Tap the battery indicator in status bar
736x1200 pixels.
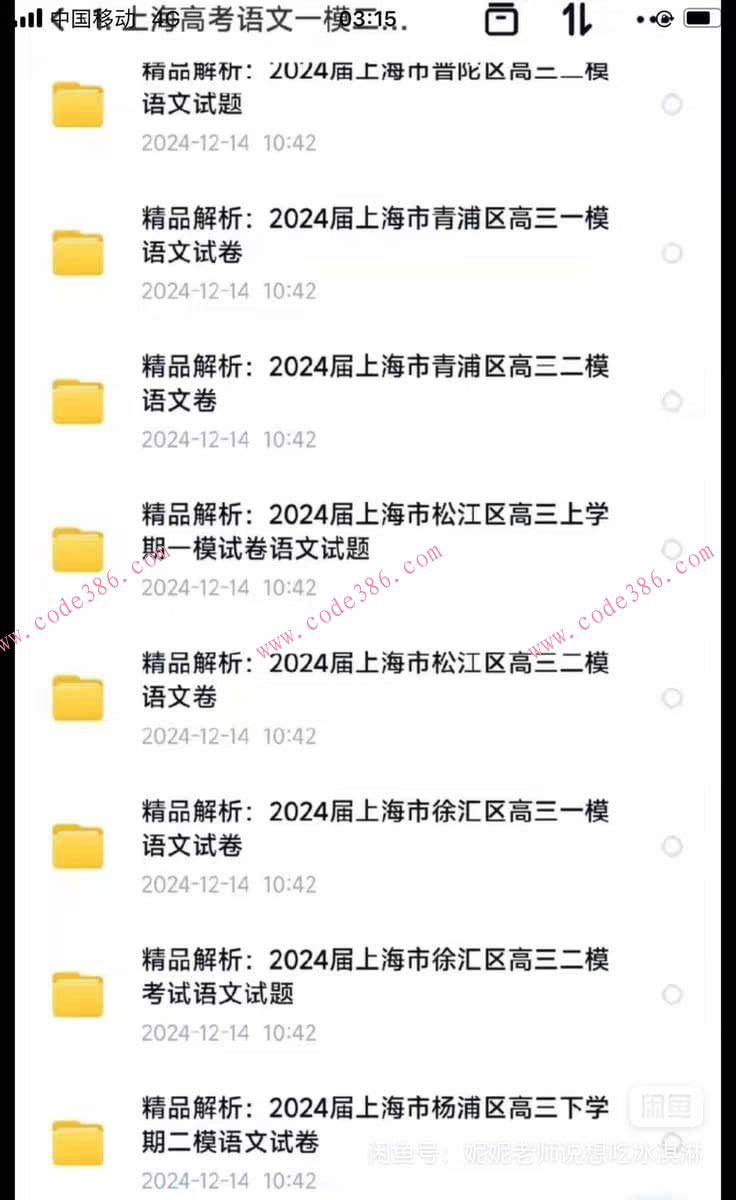(x=700, y=16)
